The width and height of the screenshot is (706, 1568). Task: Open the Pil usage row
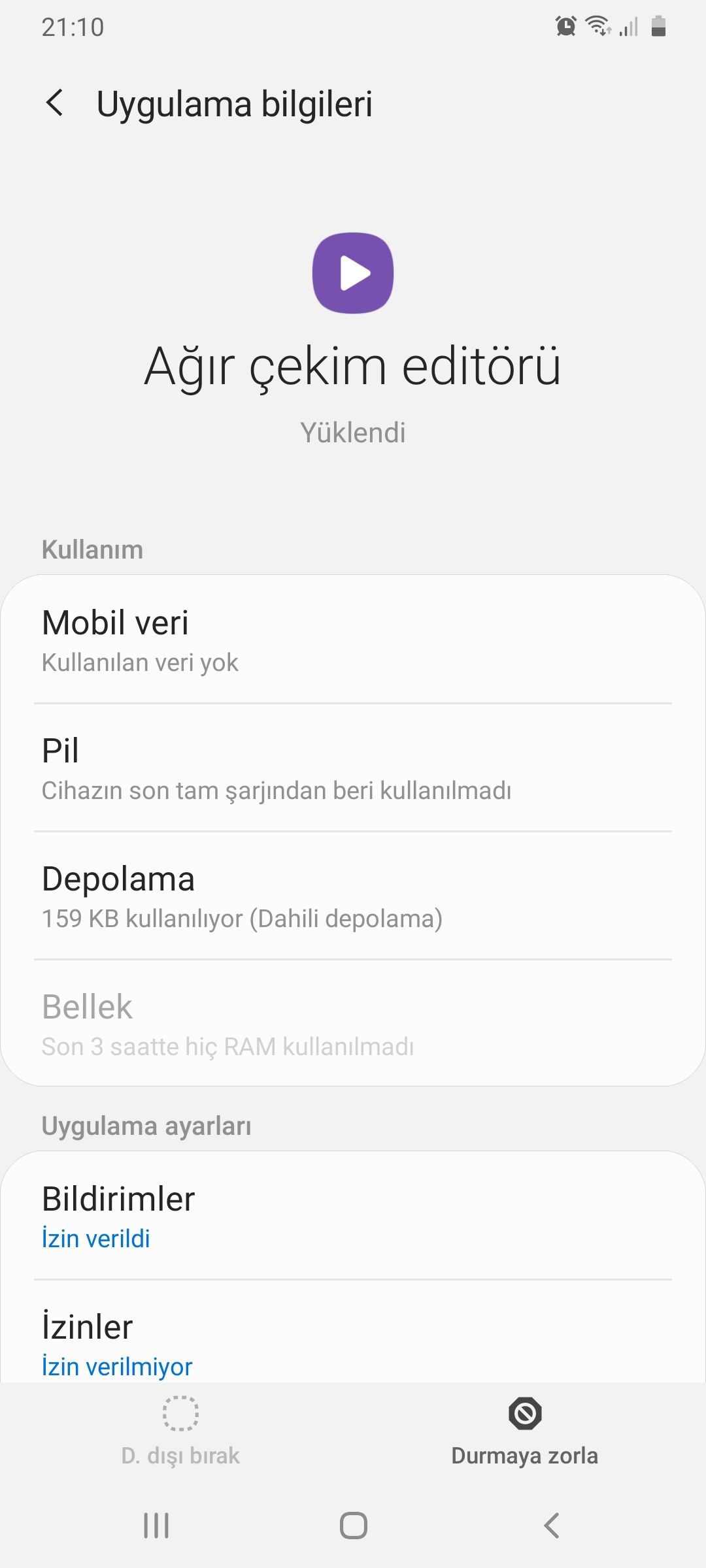[353, 768]
